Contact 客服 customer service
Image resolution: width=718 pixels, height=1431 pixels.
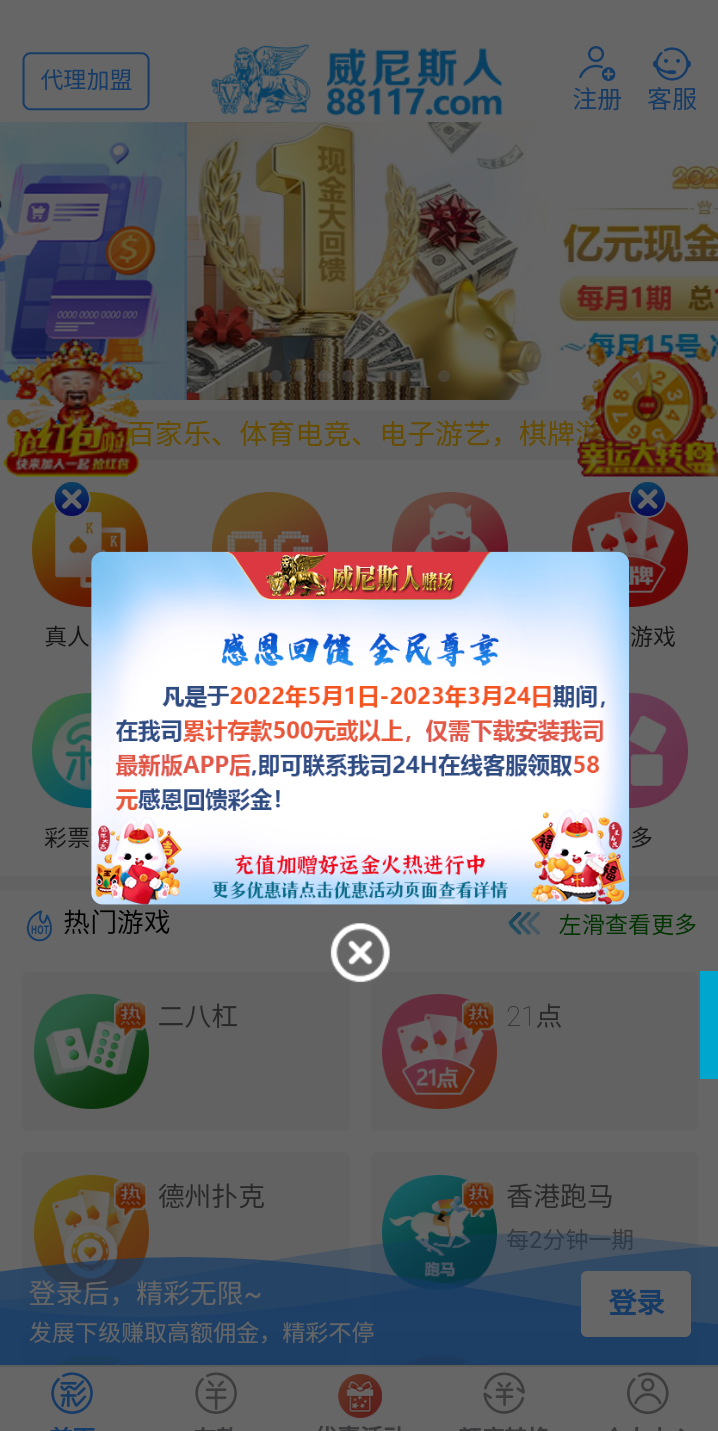click(x=671, y=79)
